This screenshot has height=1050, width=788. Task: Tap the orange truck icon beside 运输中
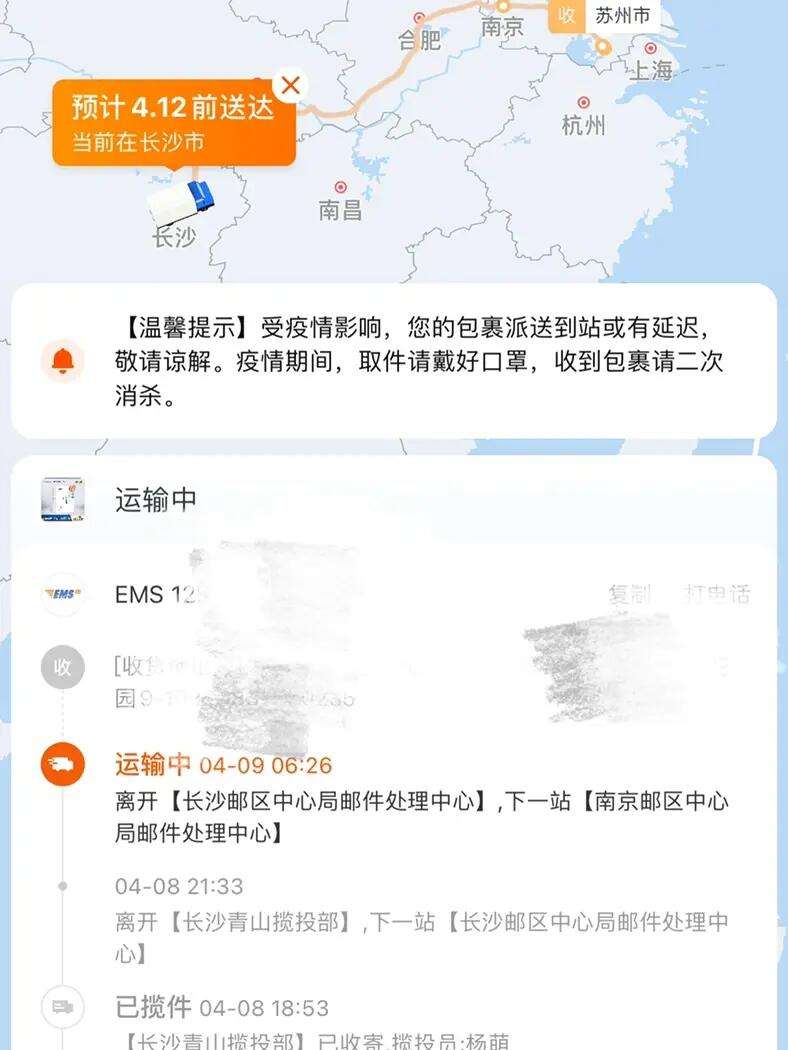pos(62,761)
